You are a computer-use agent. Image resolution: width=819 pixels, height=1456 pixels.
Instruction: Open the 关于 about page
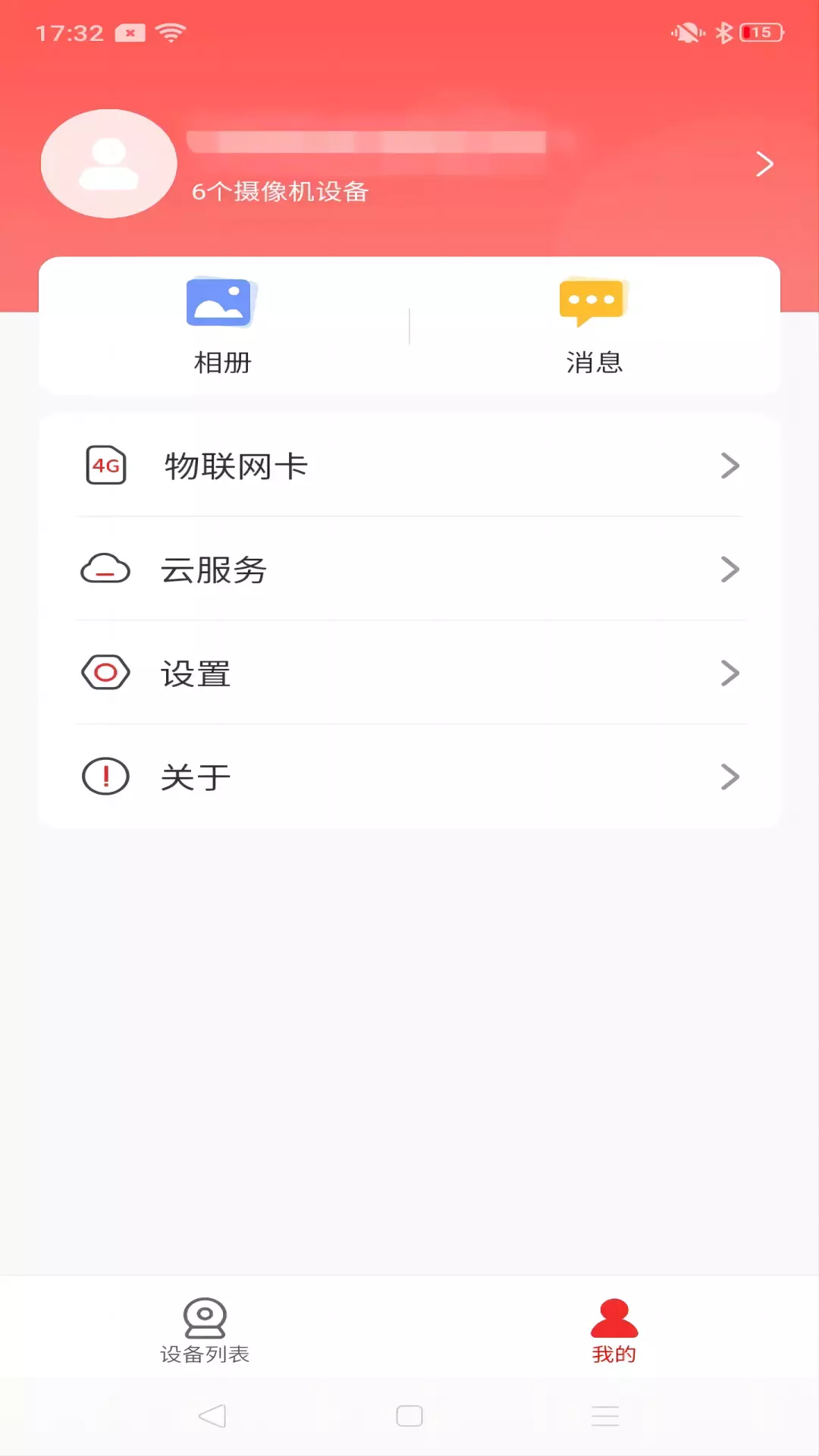click(409, 777)
